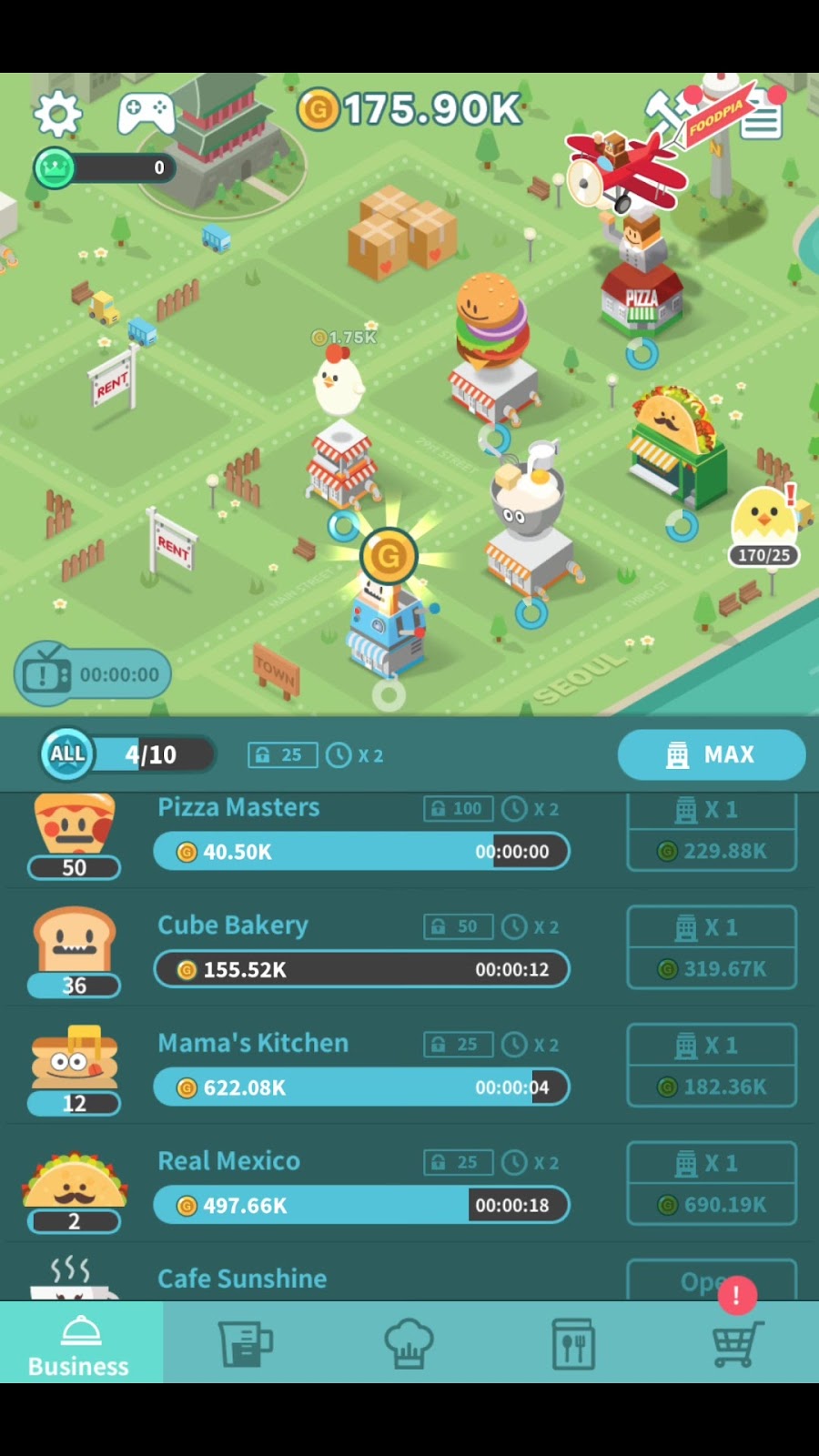Open the shopping cart tab
This screenshot has height=1456, width=819.
(x=736, y=1344)
